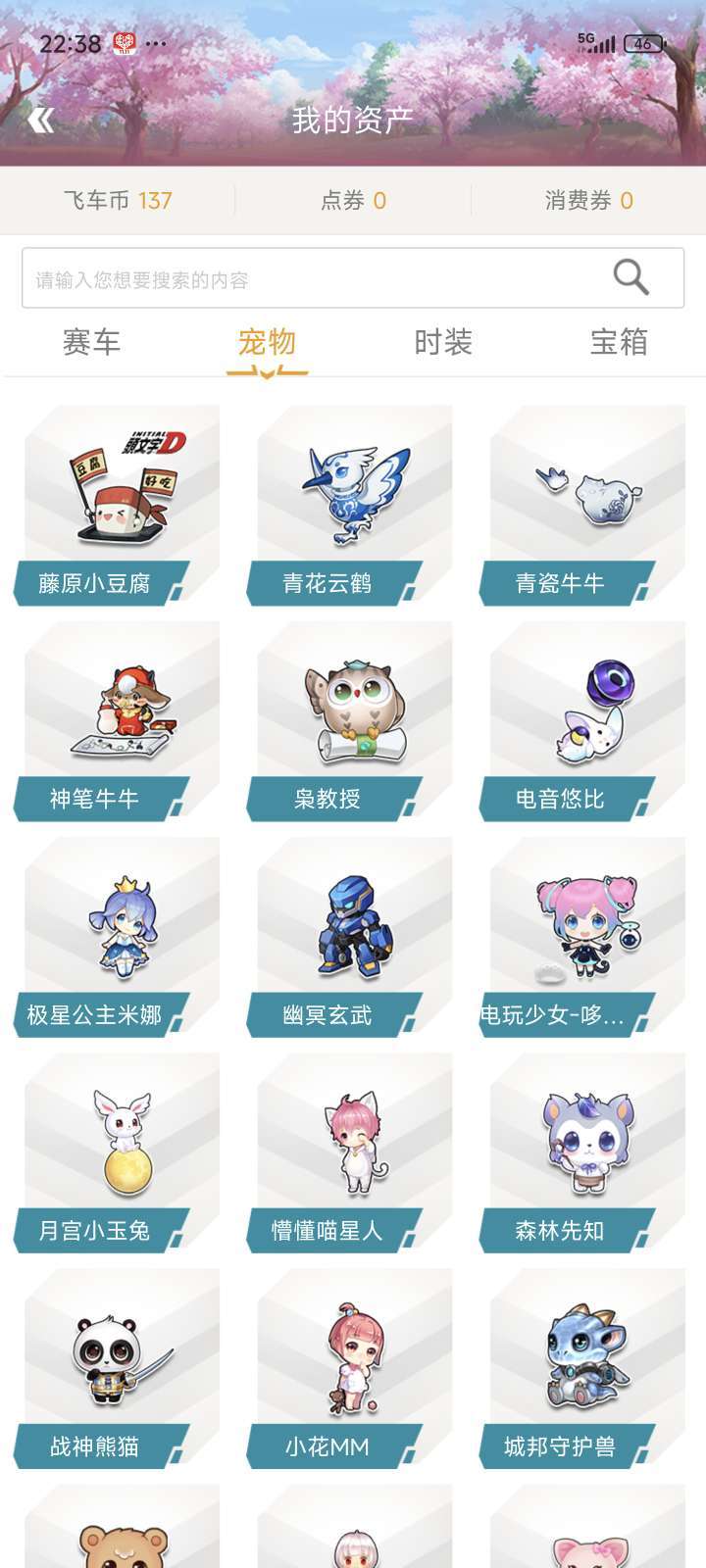This screenshot has width=706, height=1568.
Task: Select the 枭教授 owl pet
Action: pos(347,715)
